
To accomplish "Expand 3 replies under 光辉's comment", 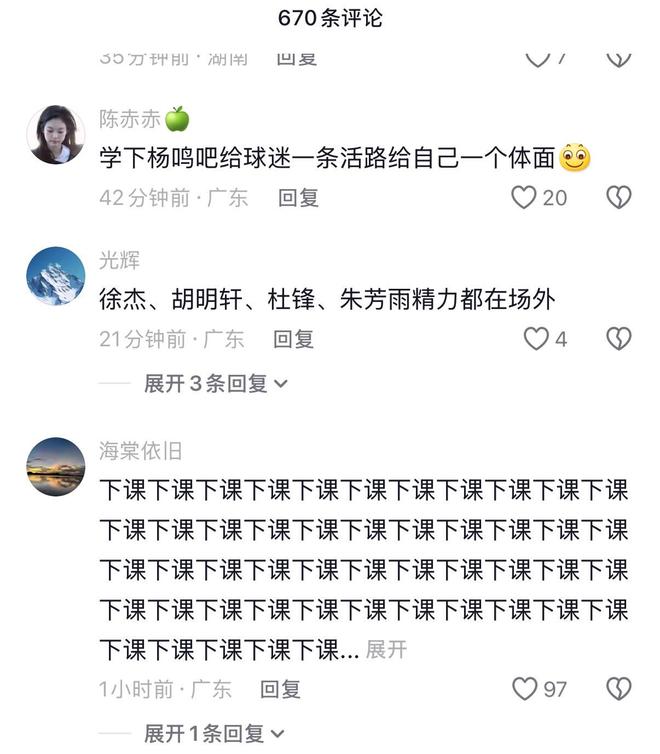I will (215, 383).
